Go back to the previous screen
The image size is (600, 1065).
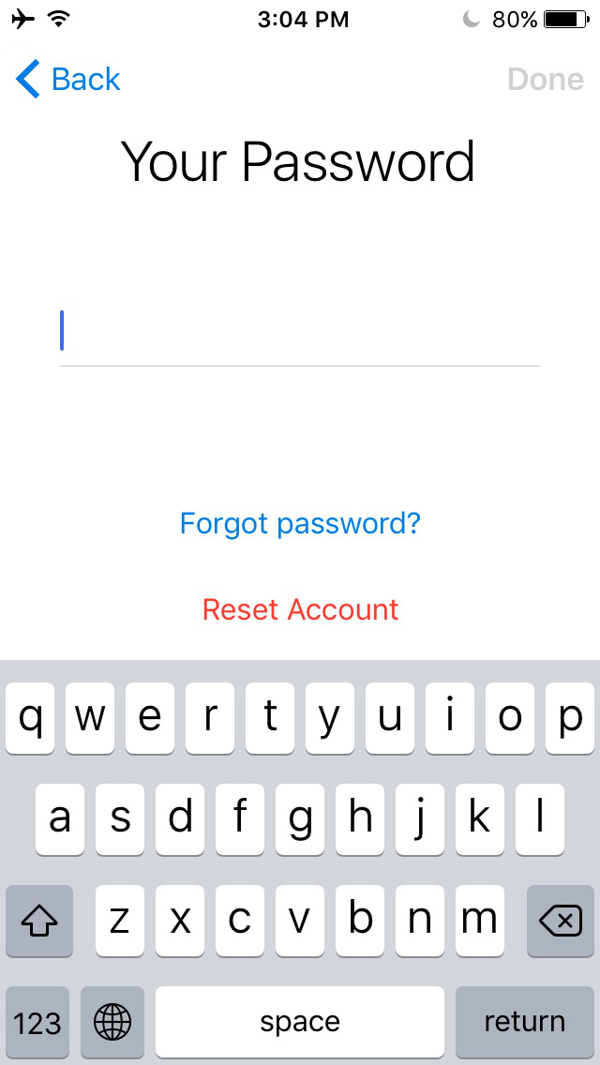click(68, 79)
